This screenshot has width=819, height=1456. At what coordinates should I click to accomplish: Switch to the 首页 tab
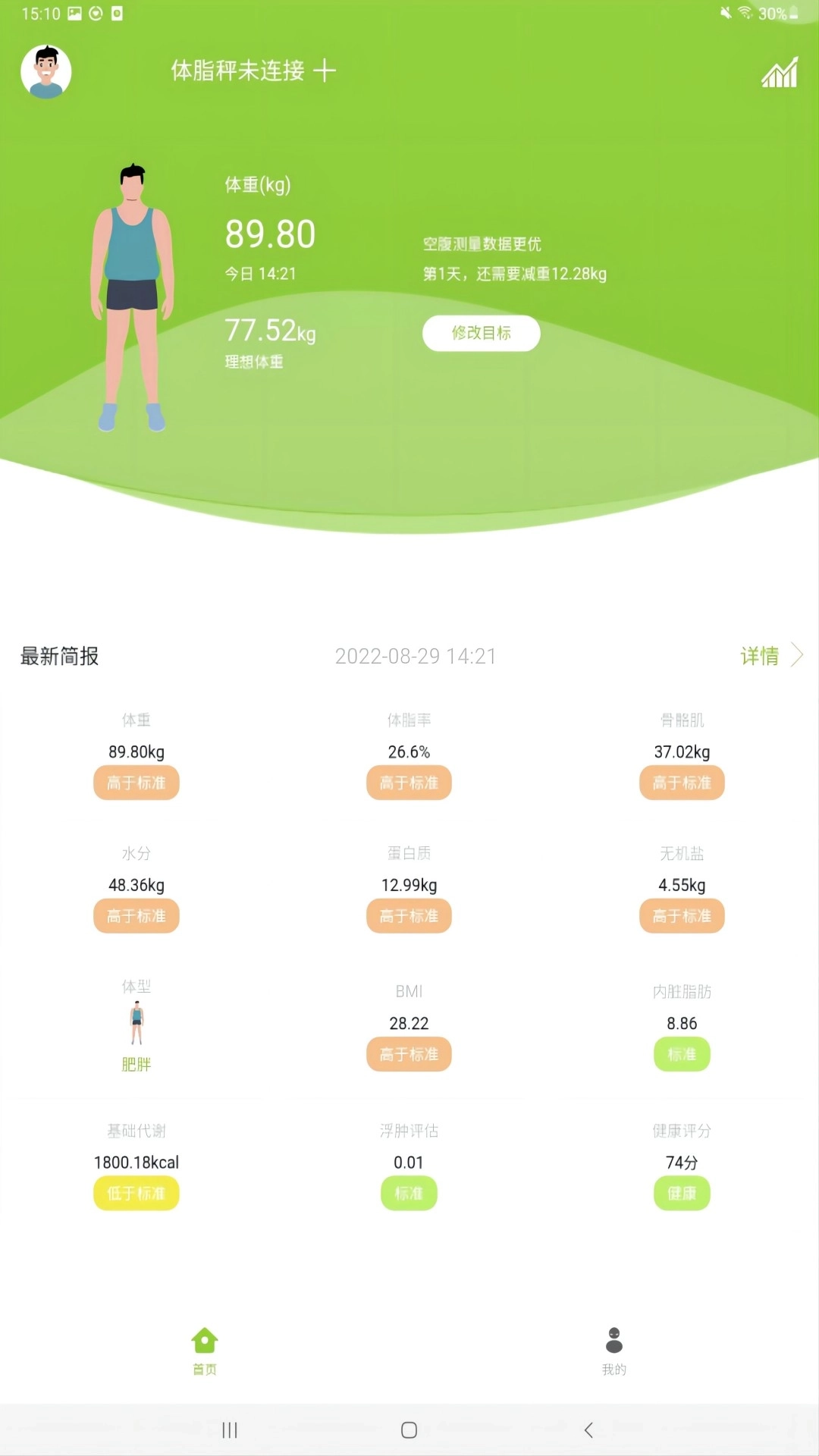[x=205, y=1350]
